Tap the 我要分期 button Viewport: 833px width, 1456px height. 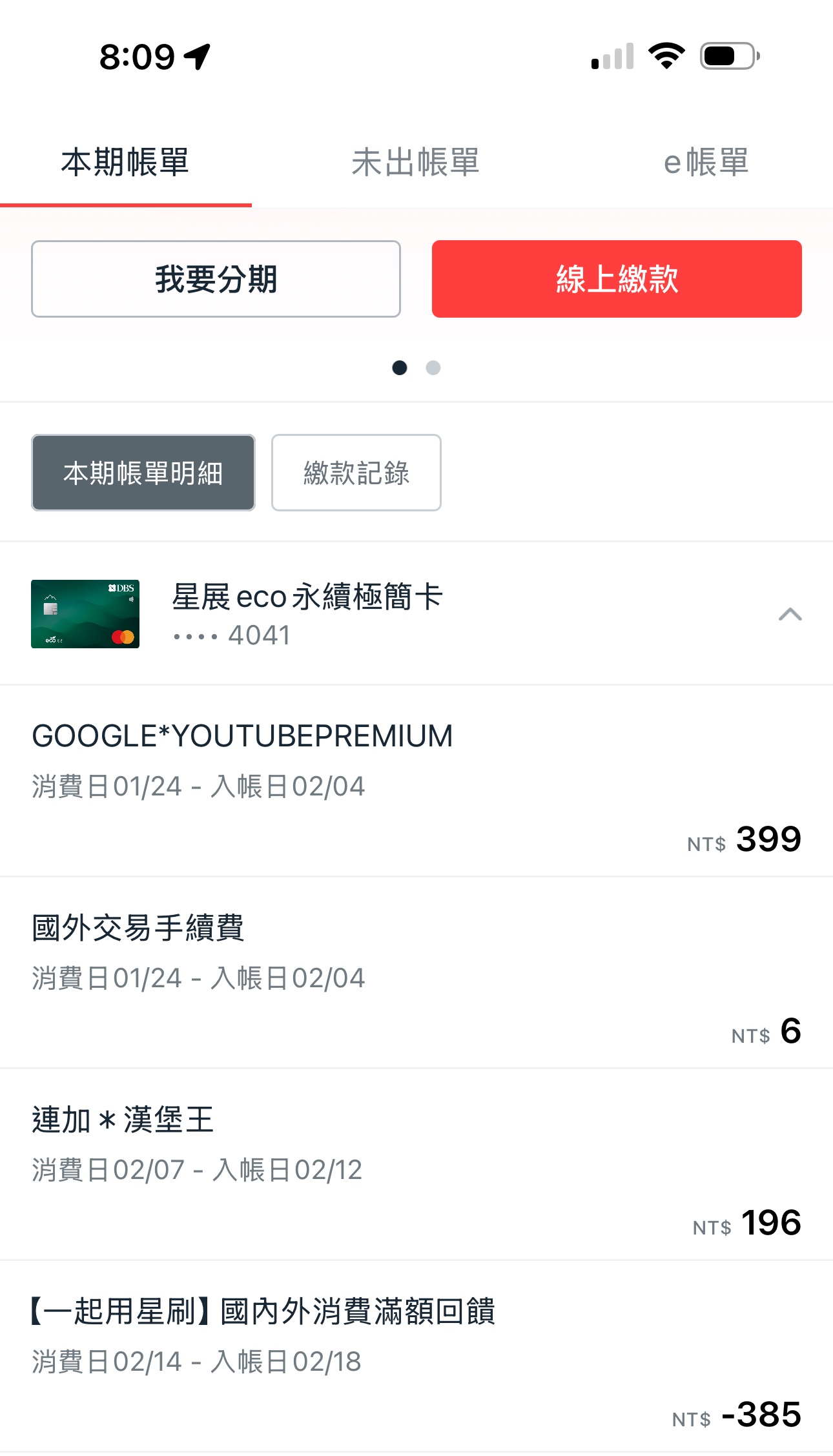pyautogui.click(x=216, y=279)
